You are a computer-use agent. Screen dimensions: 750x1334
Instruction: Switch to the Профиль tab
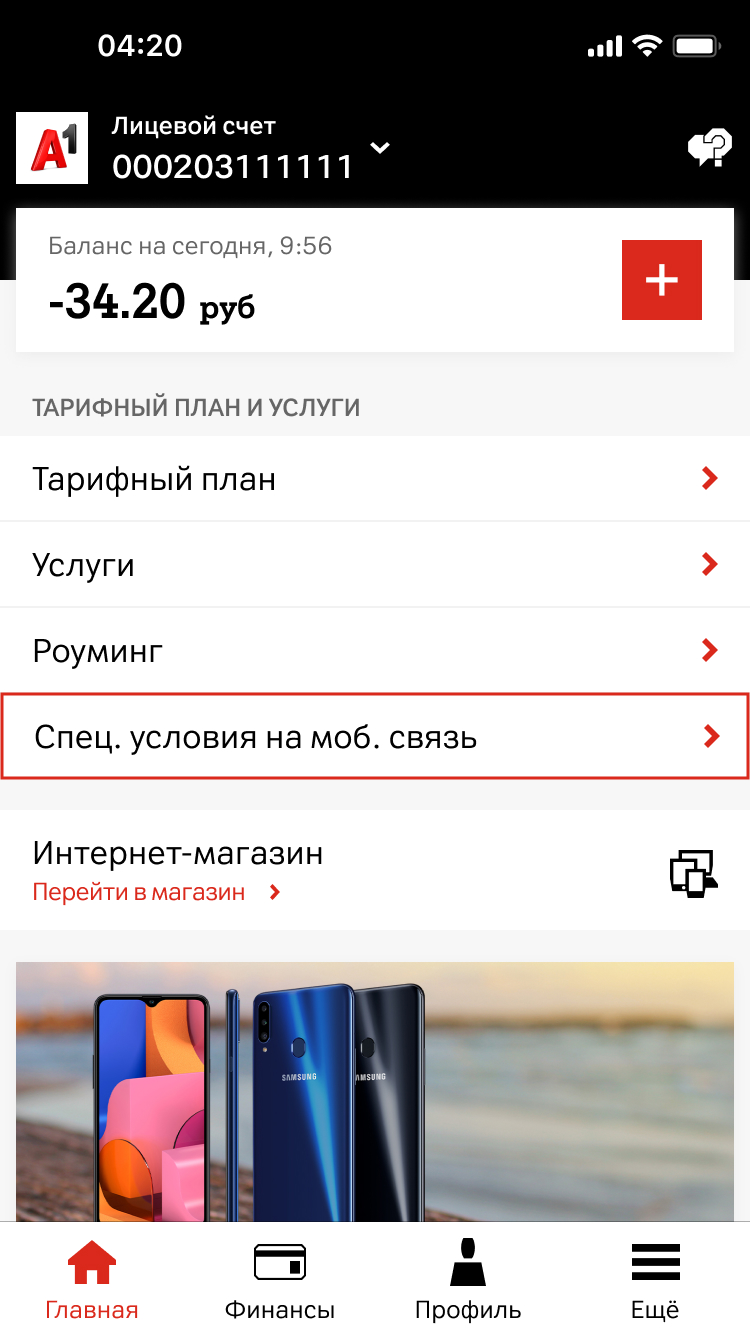pos(469,1280)
